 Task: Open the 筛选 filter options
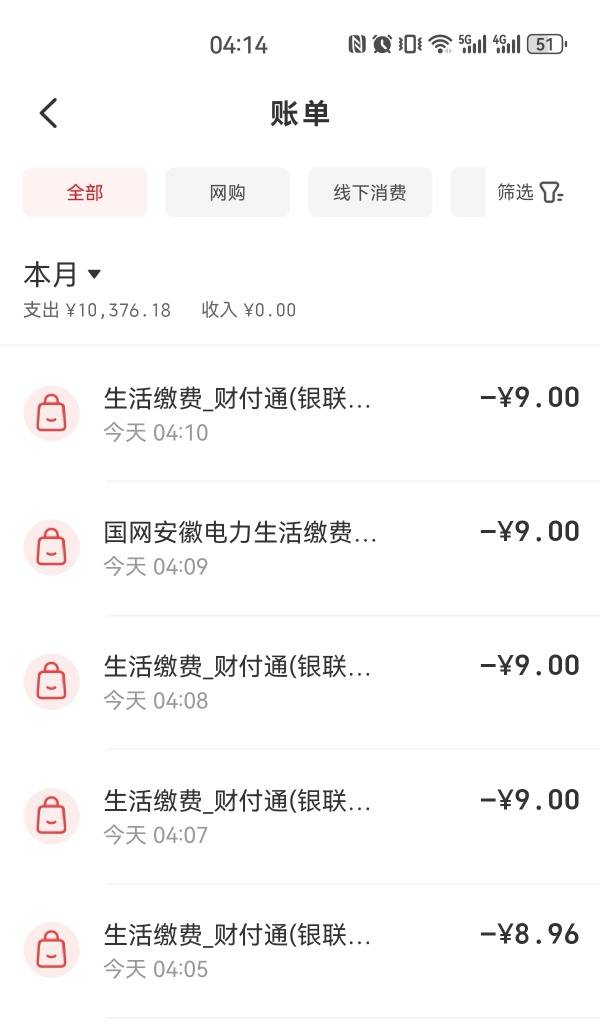530,192
